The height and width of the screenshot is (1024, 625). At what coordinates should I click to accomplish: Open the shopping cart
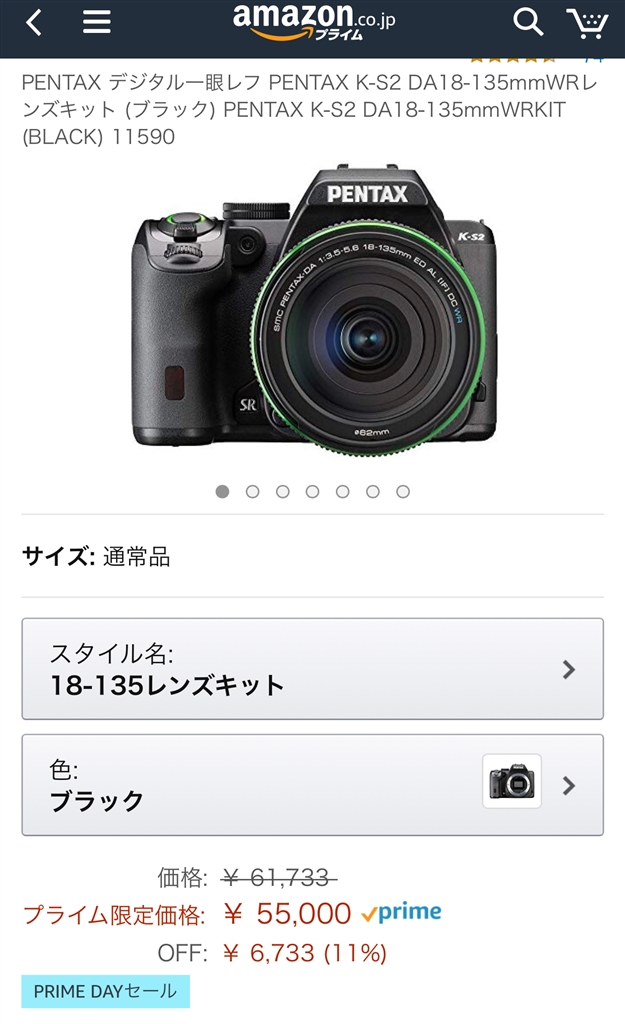(x=587, y=22)
